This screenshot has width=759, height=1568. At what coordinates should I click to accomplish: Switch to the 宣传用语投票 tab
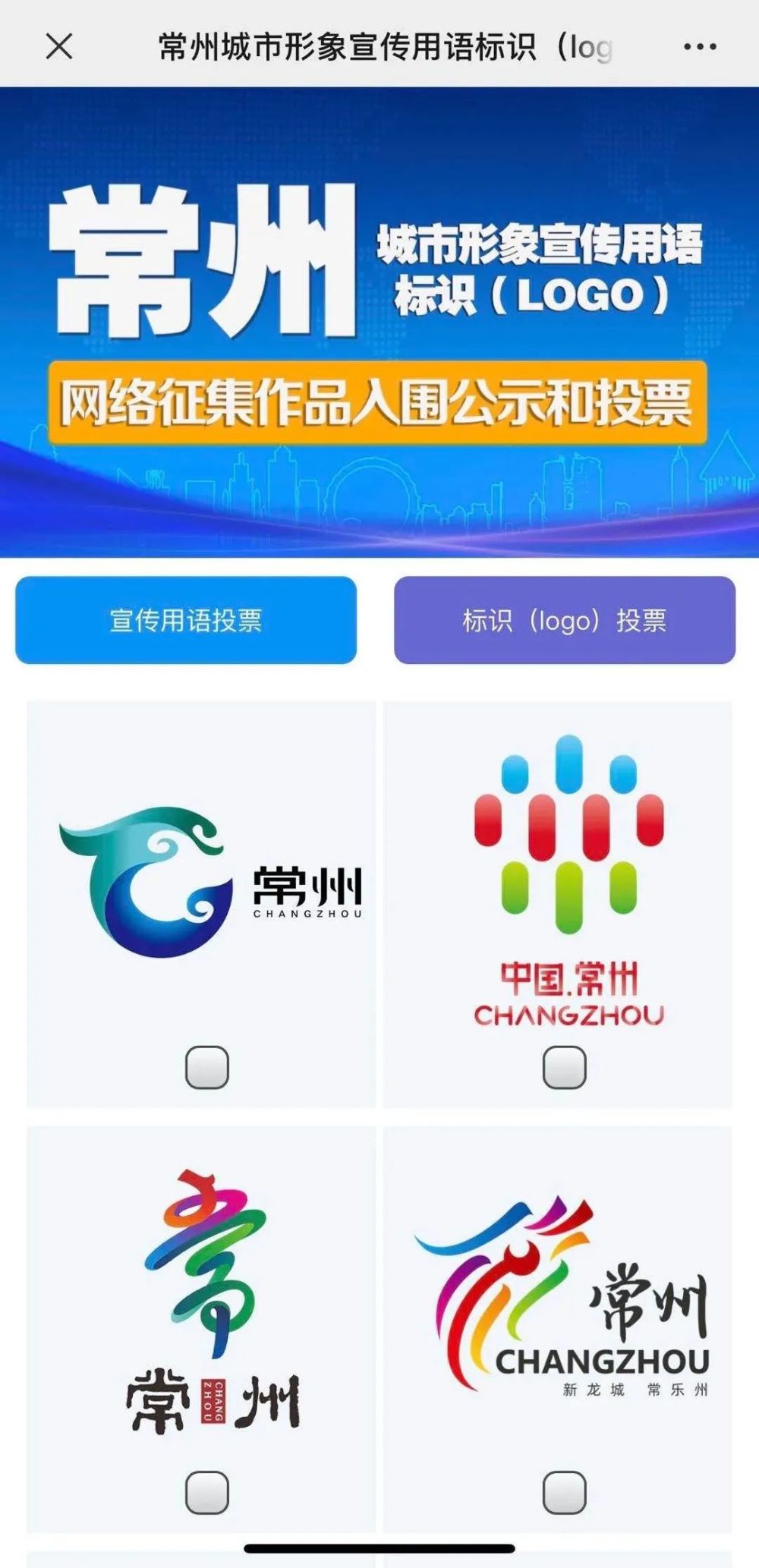(x=187, y=621)
